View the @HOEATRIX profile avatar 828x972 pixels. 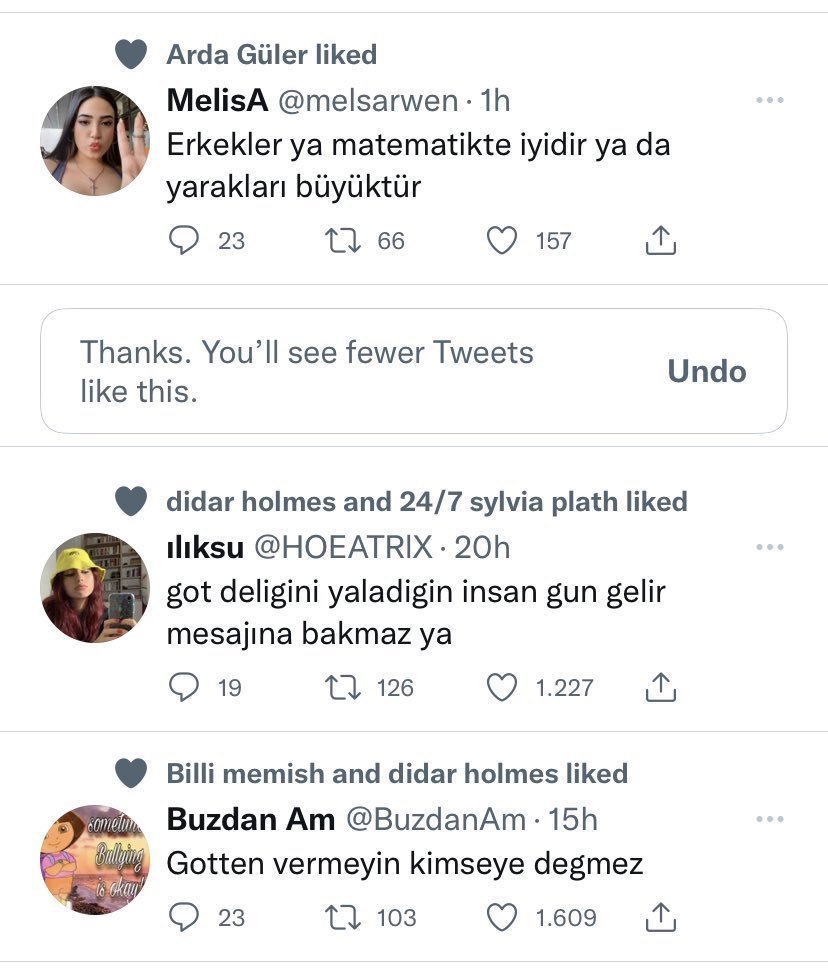(x=95, y=588)
